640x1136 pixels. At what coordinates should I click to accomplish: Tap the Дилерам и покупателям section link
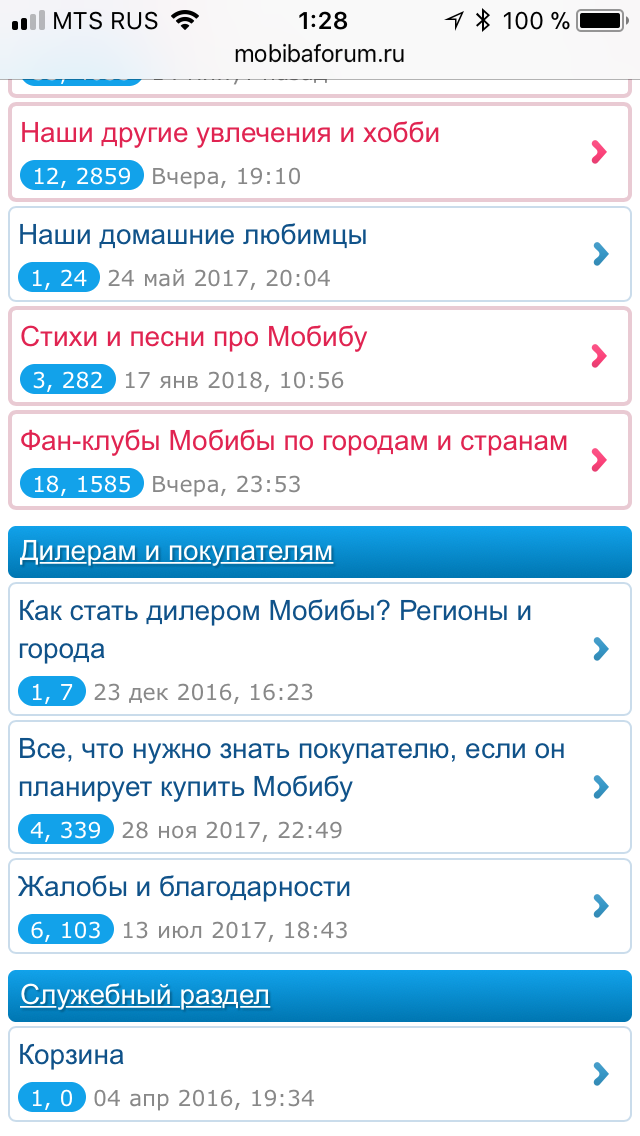click(x=176, y=551)
